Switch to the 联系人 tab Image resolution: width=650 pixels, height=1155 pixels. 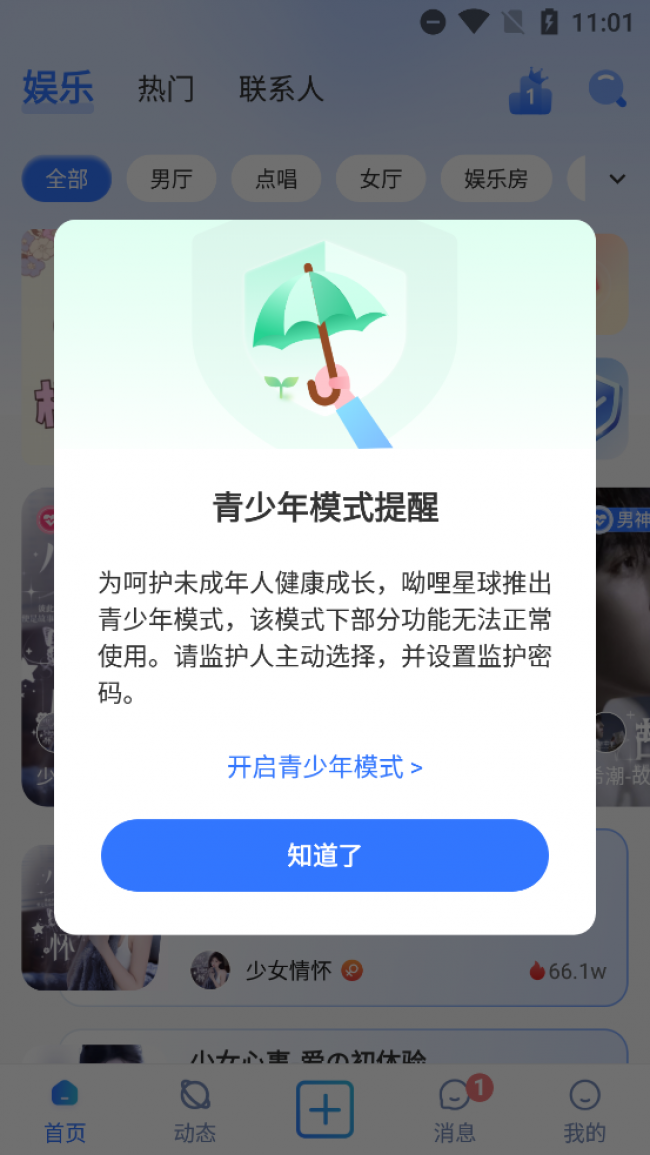click(x=281, y=89)
